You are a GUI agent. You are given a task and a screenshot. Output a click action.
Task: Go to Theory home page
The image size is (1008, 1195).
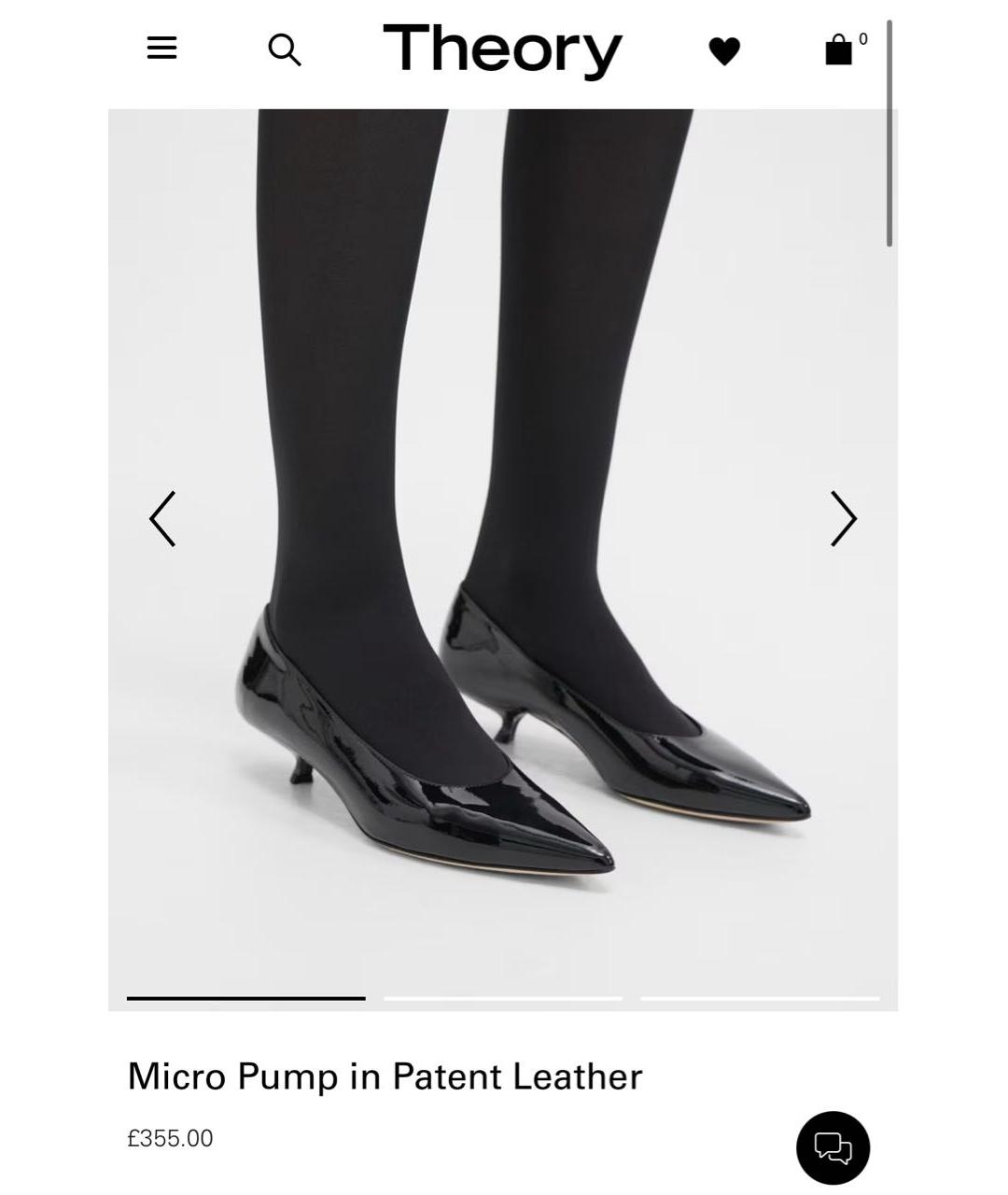[502, 49]
